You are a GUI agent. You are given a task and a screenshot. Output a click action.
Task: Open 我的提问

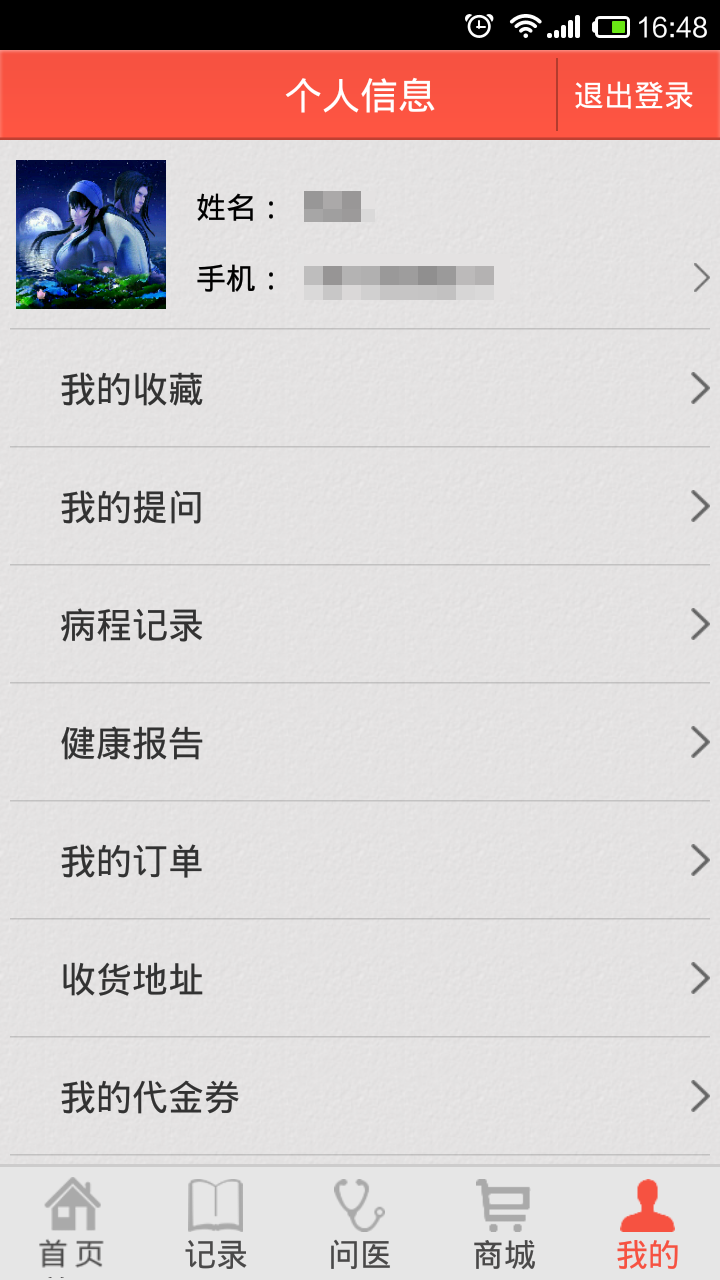pos(360,506)
